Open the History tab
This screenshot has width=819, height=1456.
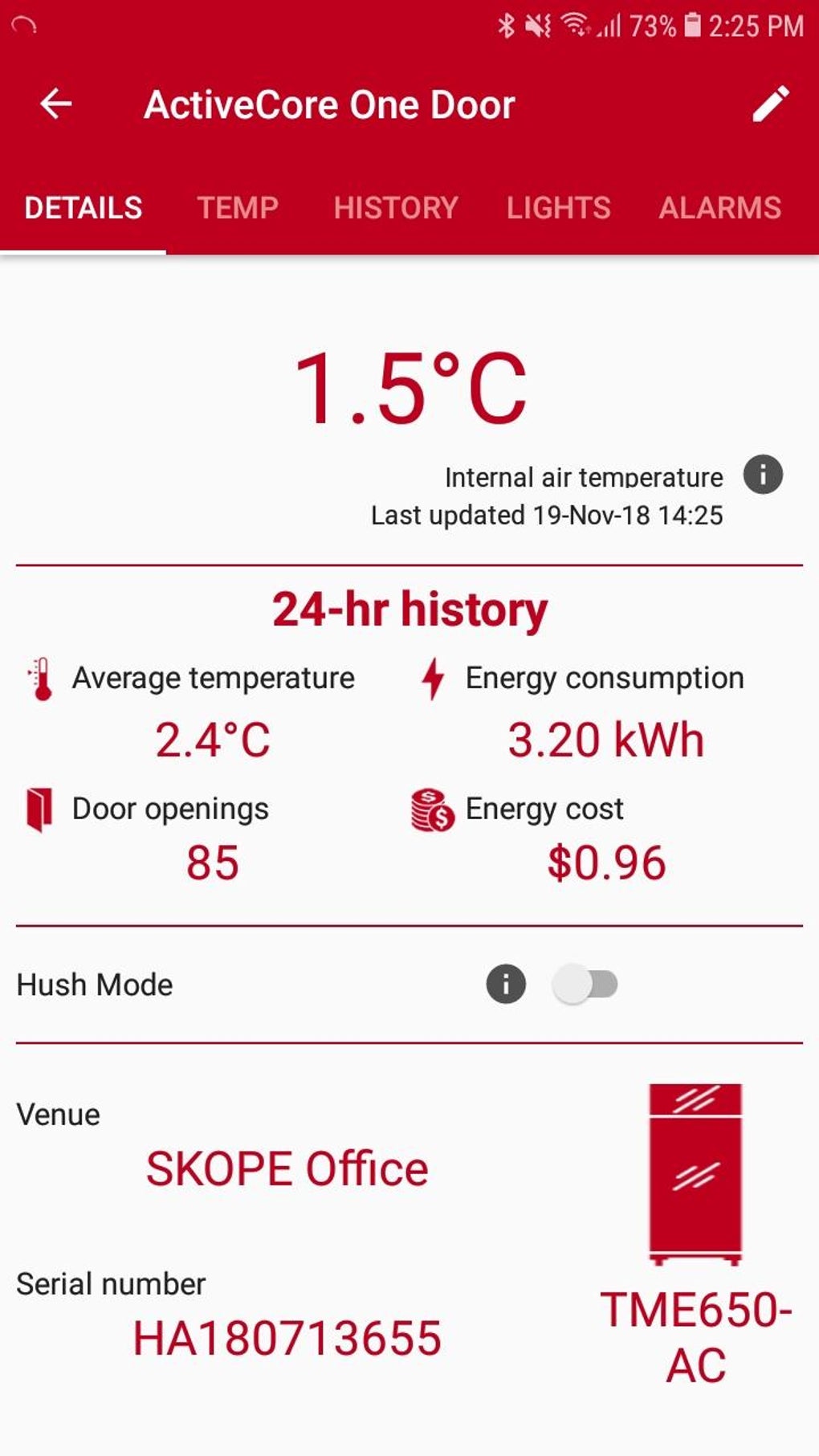(x=396, y=208)
